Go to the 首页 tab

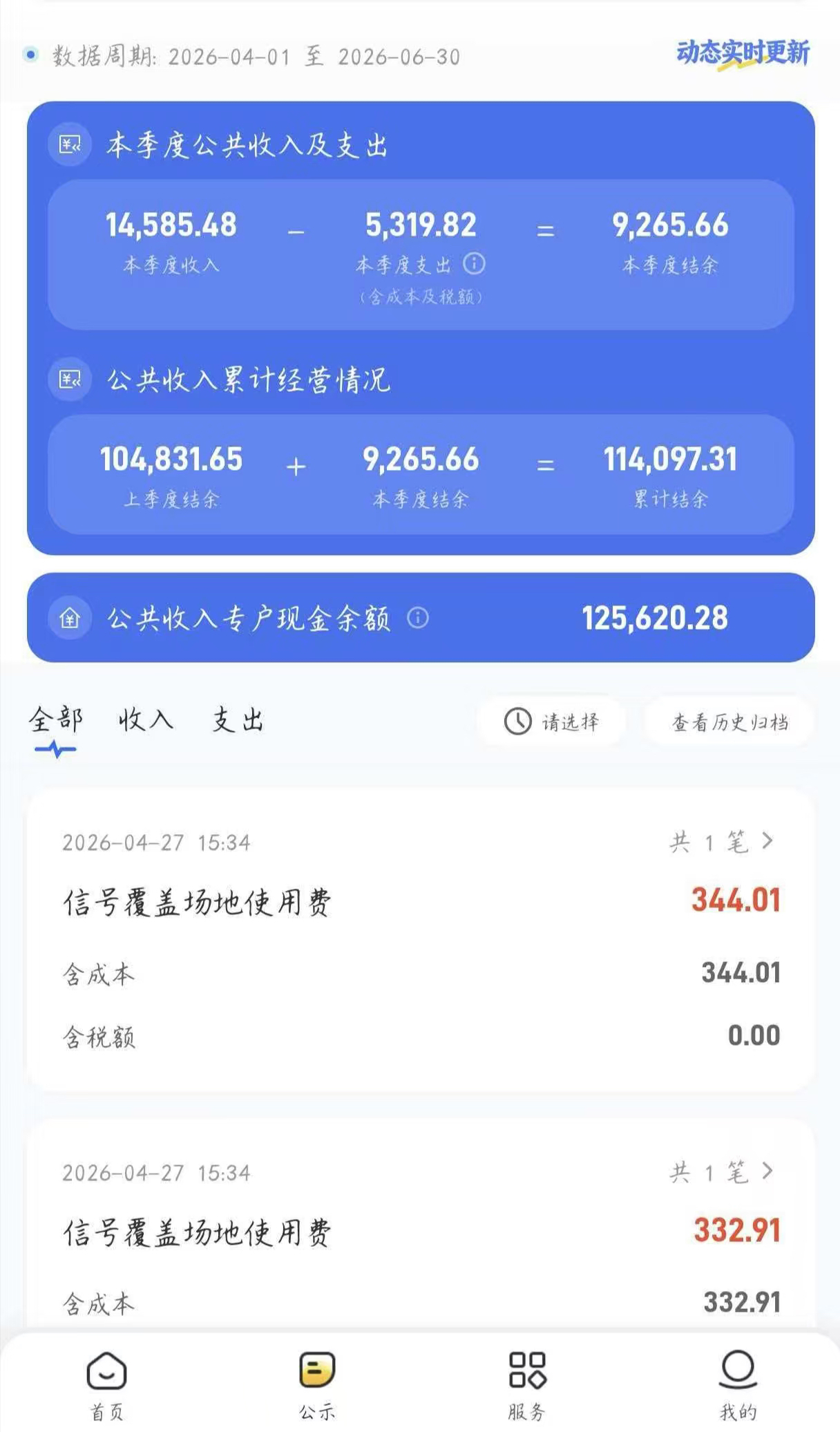(x=106, y=1384)
